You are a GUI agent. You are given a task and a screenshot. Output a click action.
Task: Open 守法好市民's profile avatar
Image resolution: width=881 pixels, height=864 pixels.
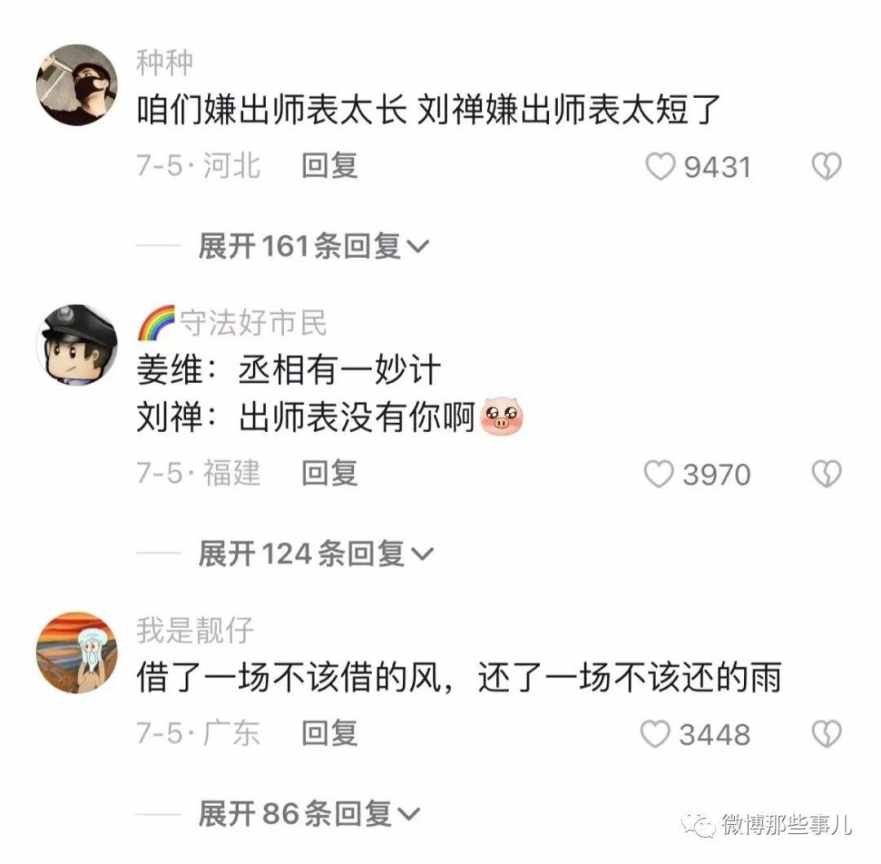(x=77, y=346)
